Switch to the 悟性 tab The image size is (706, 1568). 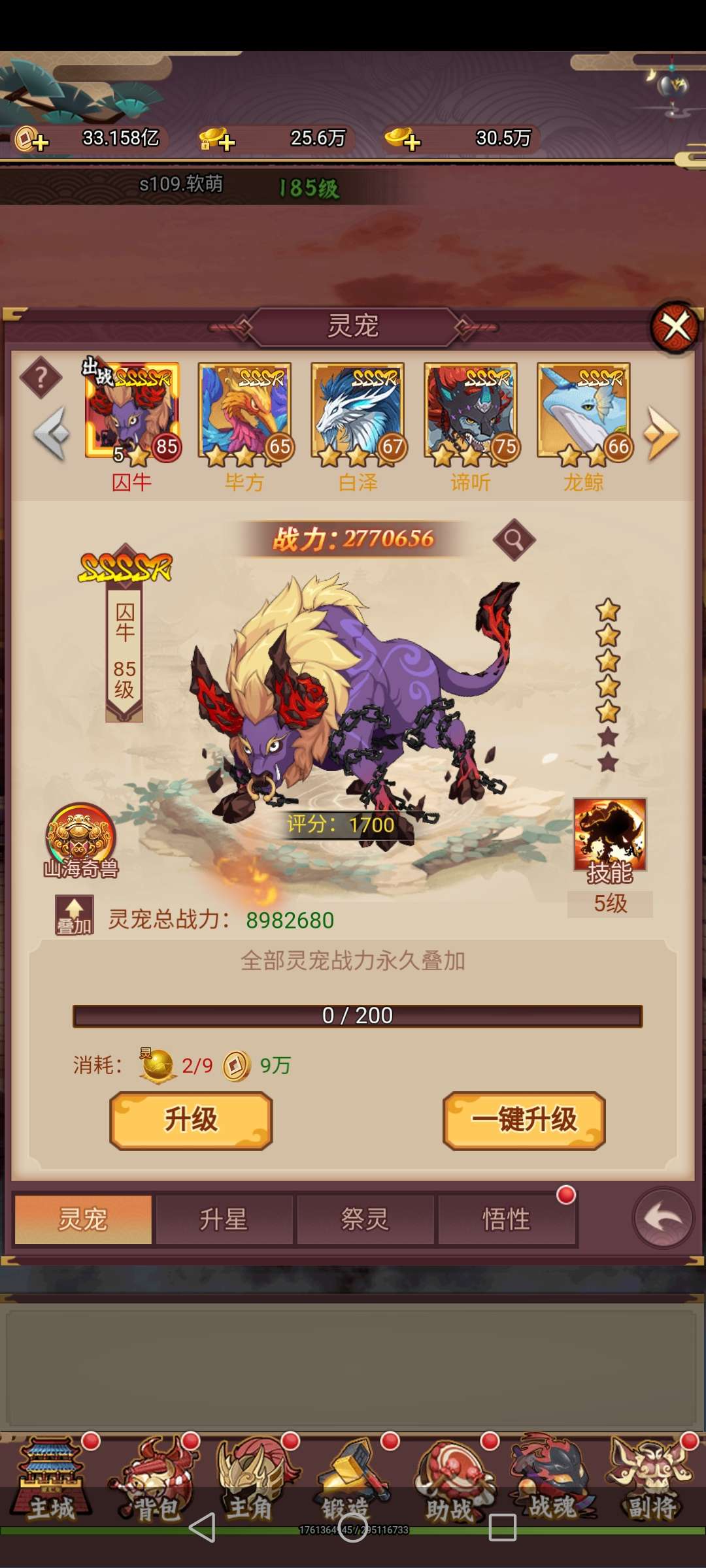pos(507,1219)
